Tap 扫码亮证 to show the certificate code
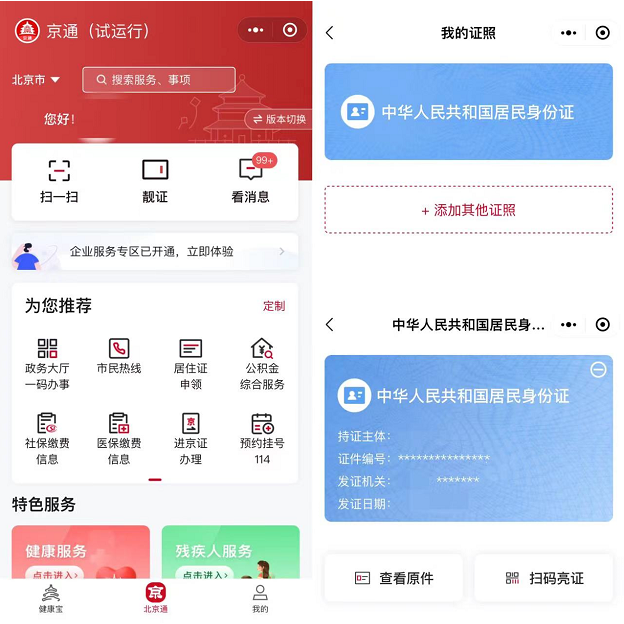The image size is (624, 624). 543,578
